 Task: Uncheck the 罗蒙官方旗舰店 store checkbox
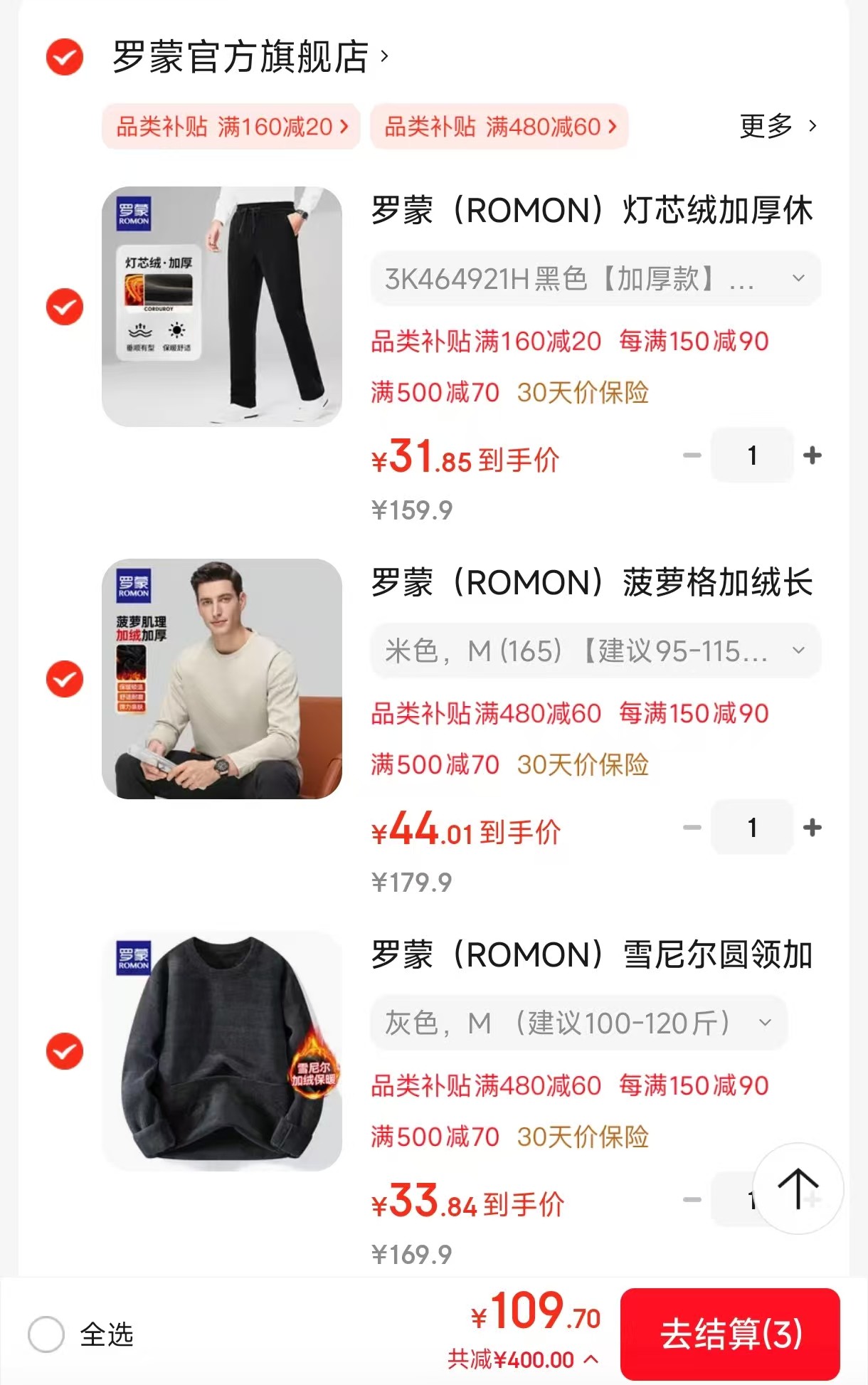click(x=65, y=57)
